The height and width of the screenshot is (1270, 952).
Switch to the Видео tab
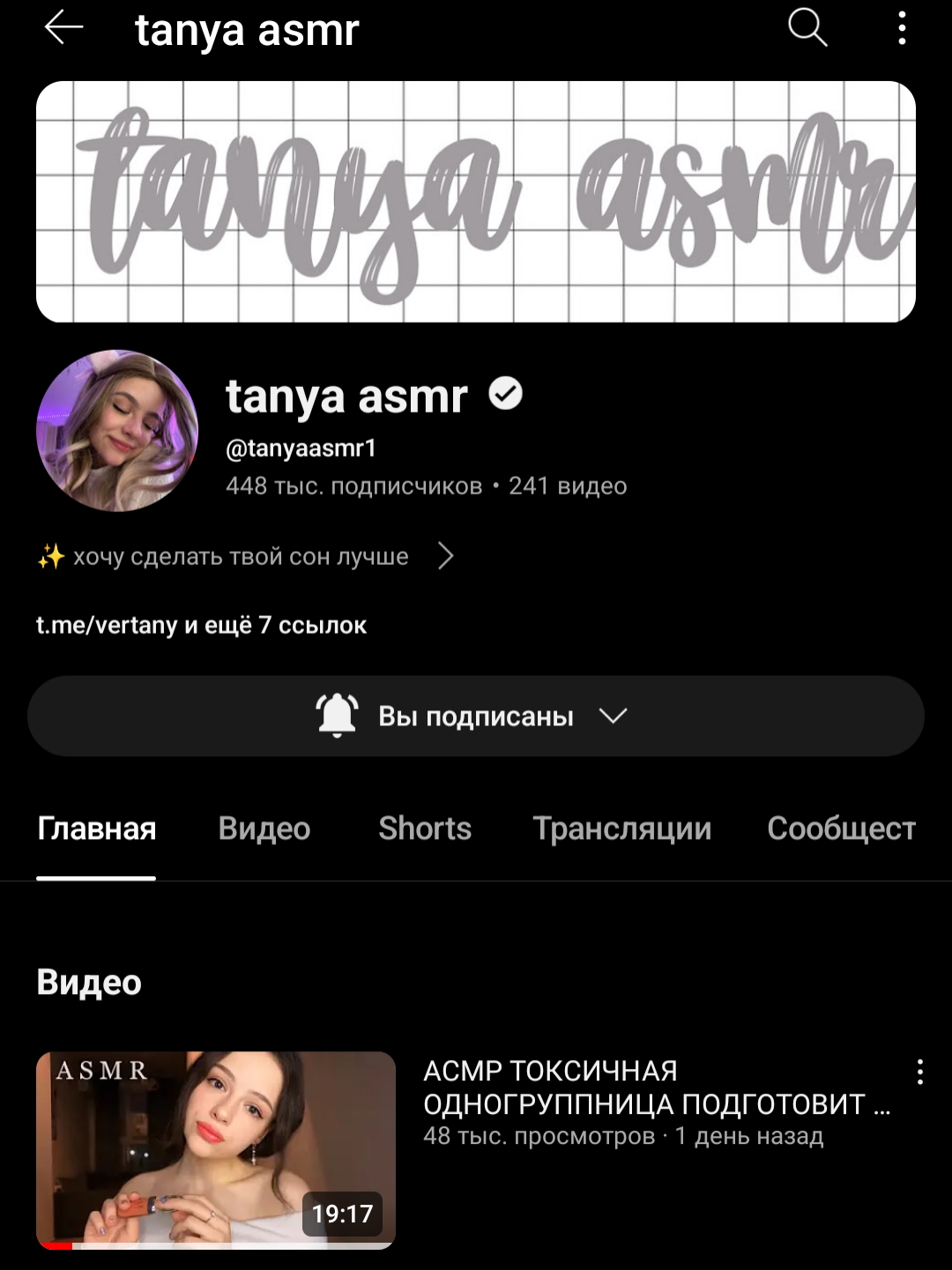(x=264, y=829)
